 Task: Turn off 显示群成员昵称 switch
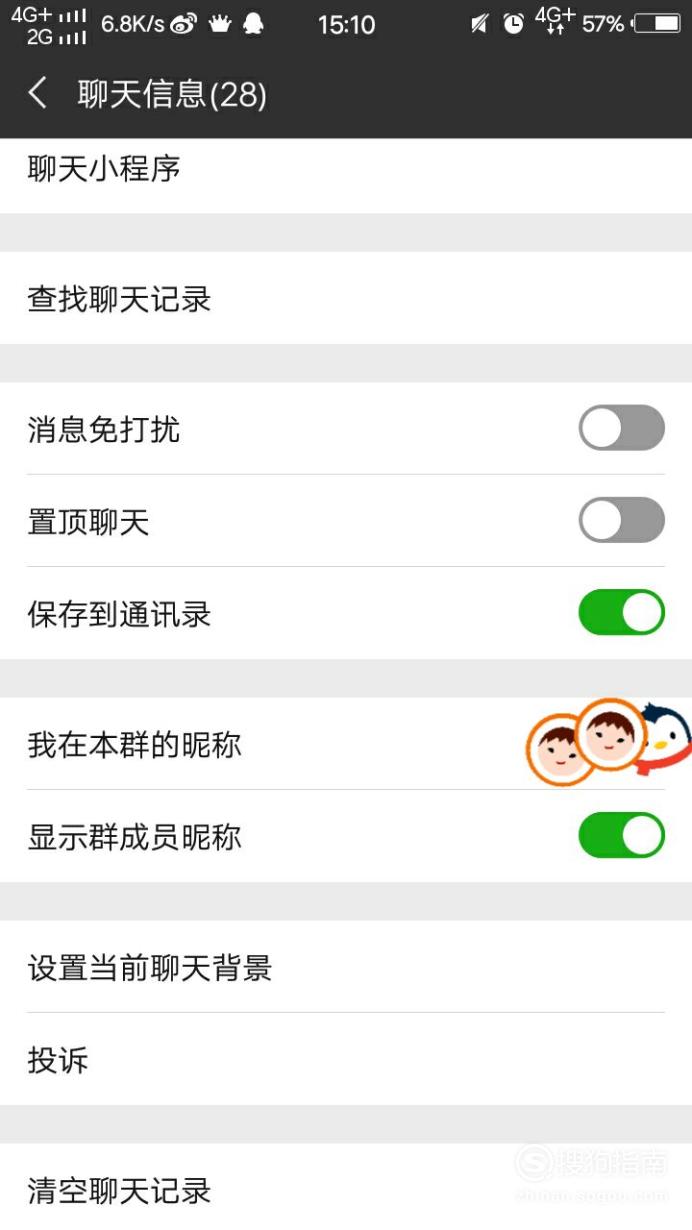click(x=621, y=836)
